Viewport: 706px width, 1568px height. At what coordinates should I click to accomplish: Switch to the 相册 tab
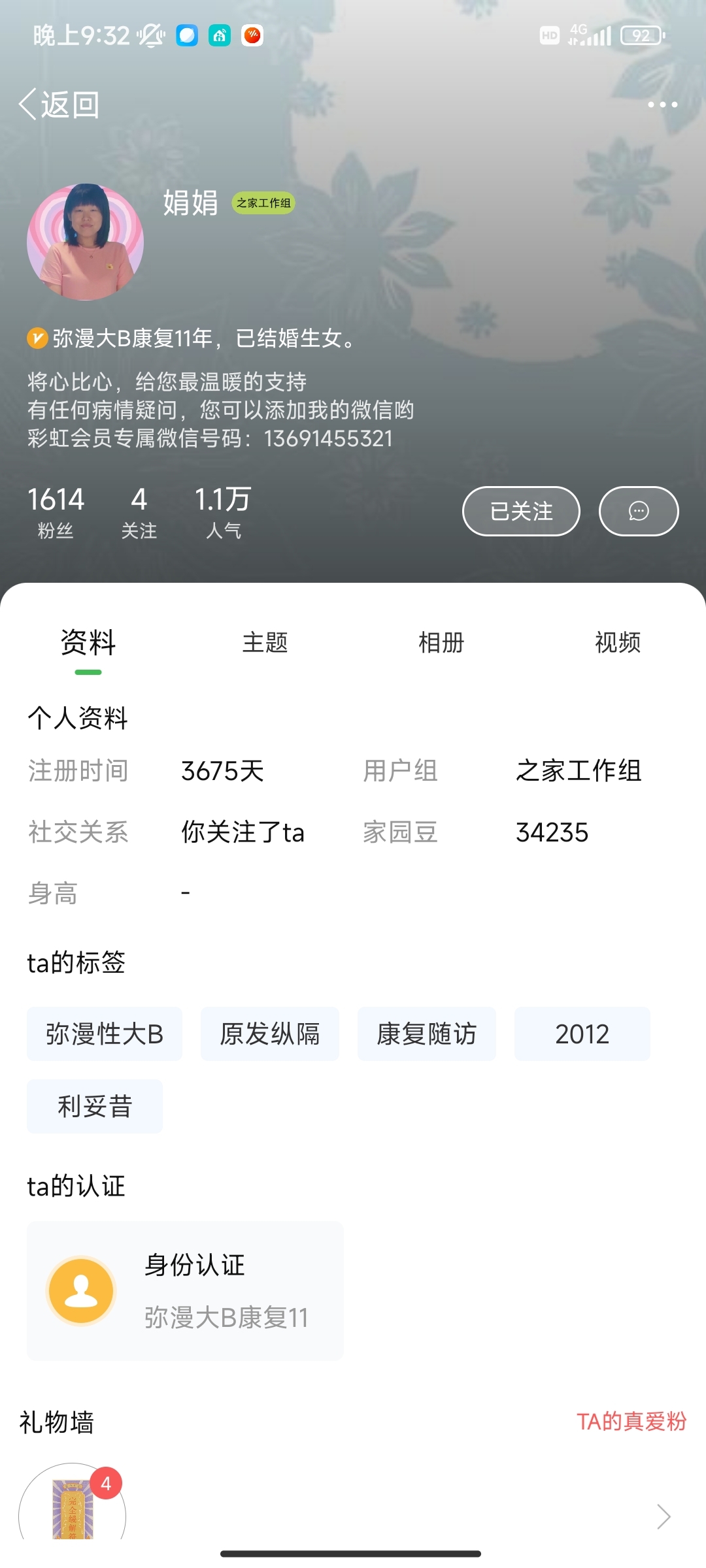pyautogui.click(x=441, y=643)
